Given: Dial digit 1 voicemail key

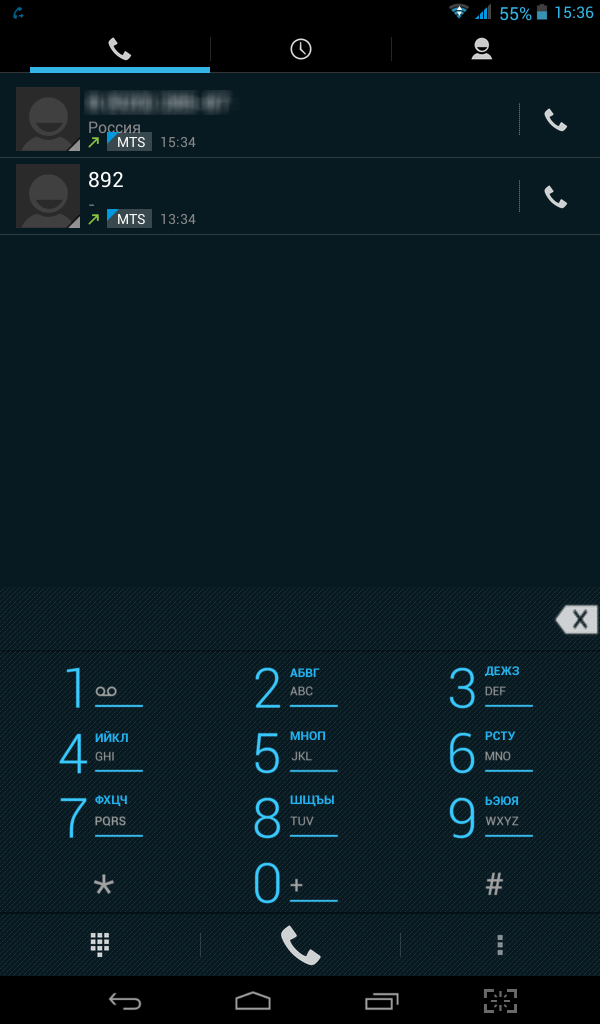Looking at the screenshot, I should click(102, 688).
